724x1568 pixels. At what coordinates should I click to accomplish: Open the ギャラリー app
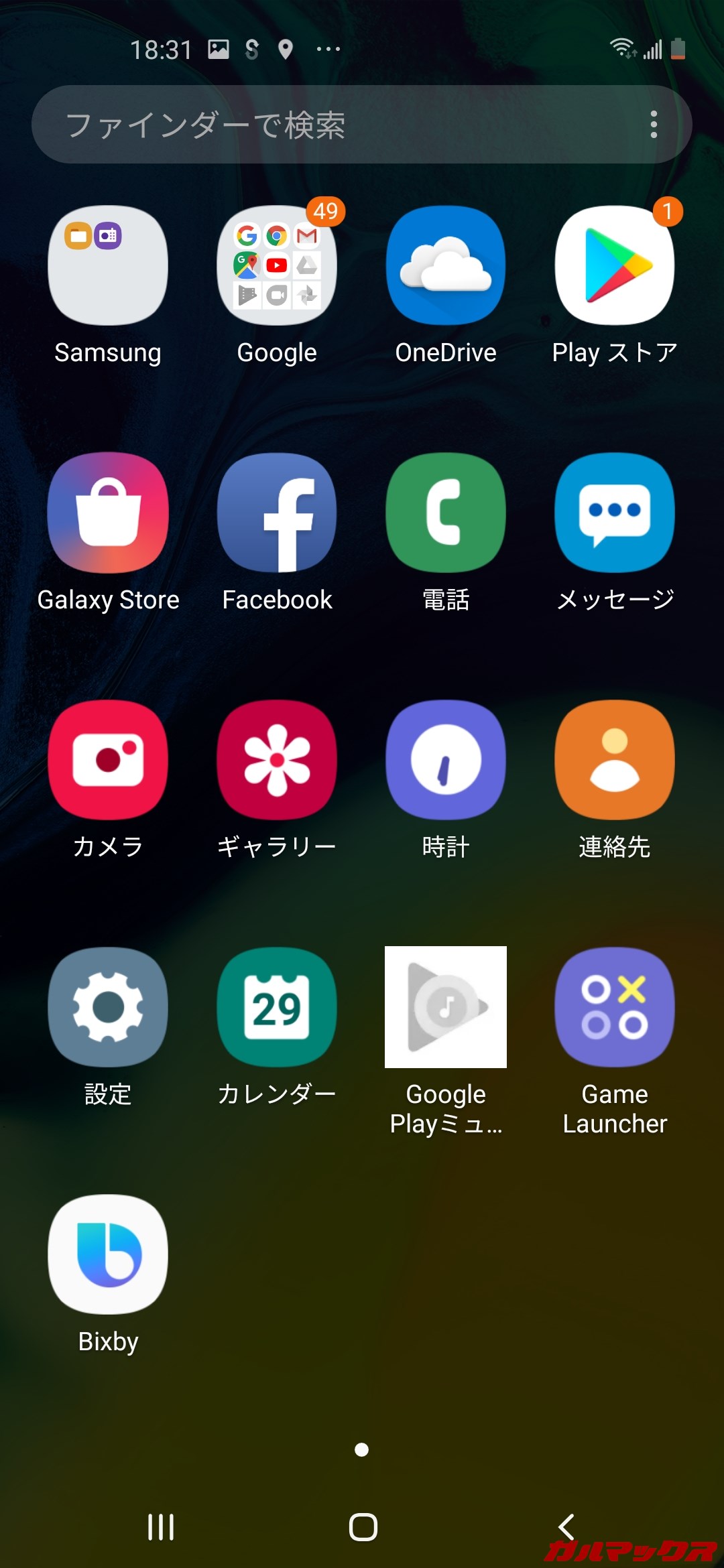pos(277,759)
